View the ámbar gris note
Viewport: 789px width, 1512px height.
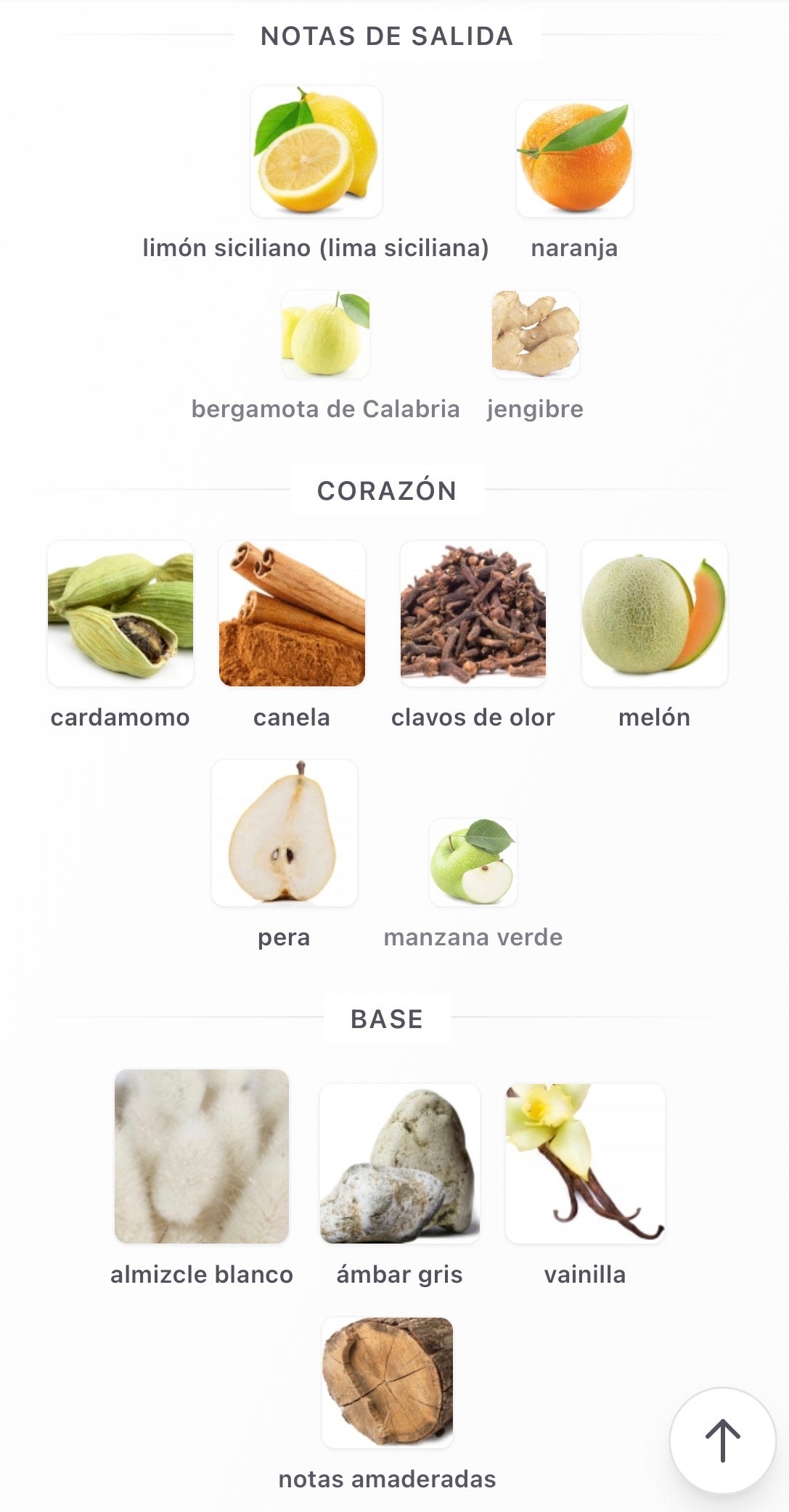click(x=400, y=1164)
